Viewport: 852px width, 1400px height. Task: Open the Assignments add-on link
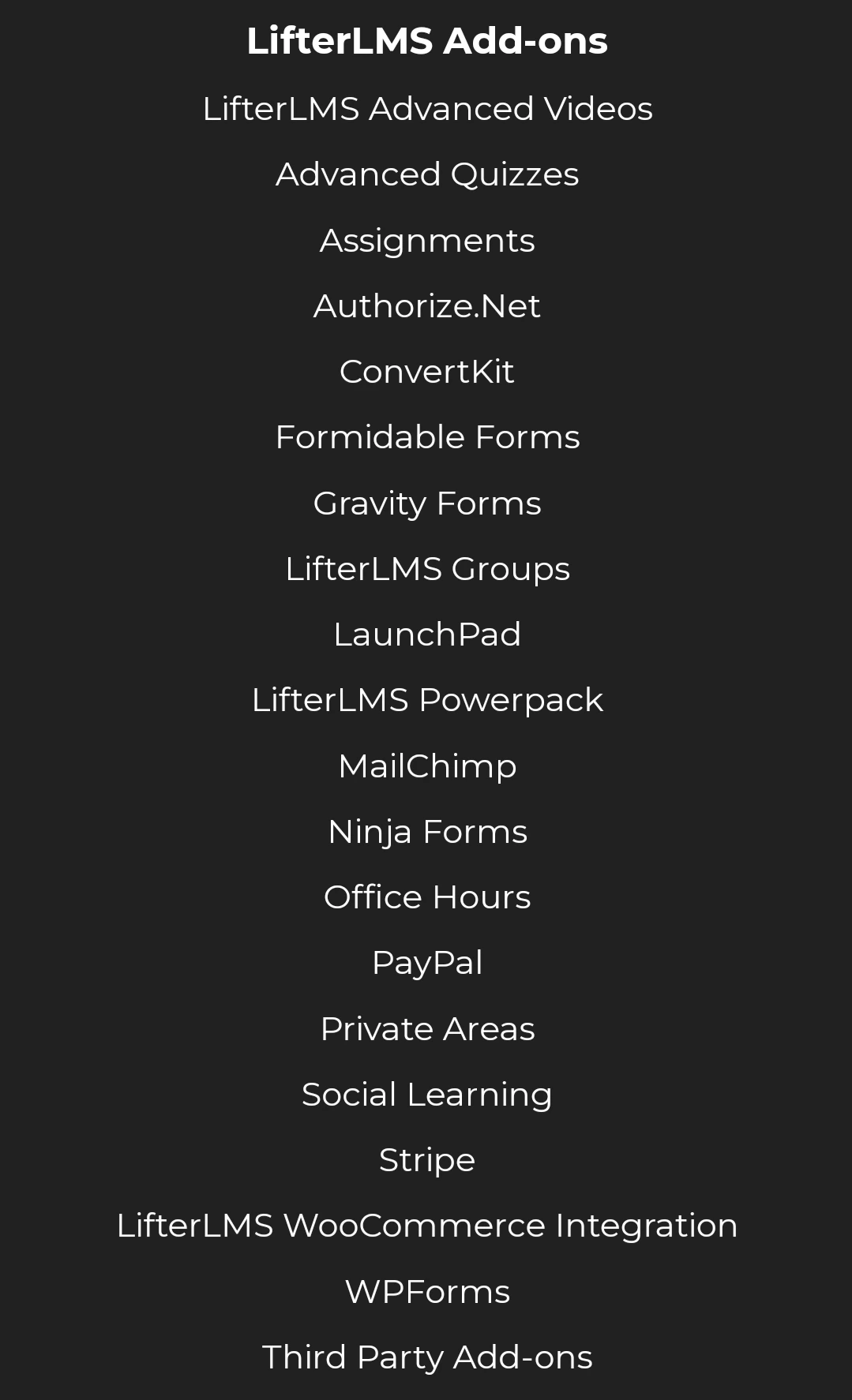click(427, 241)
